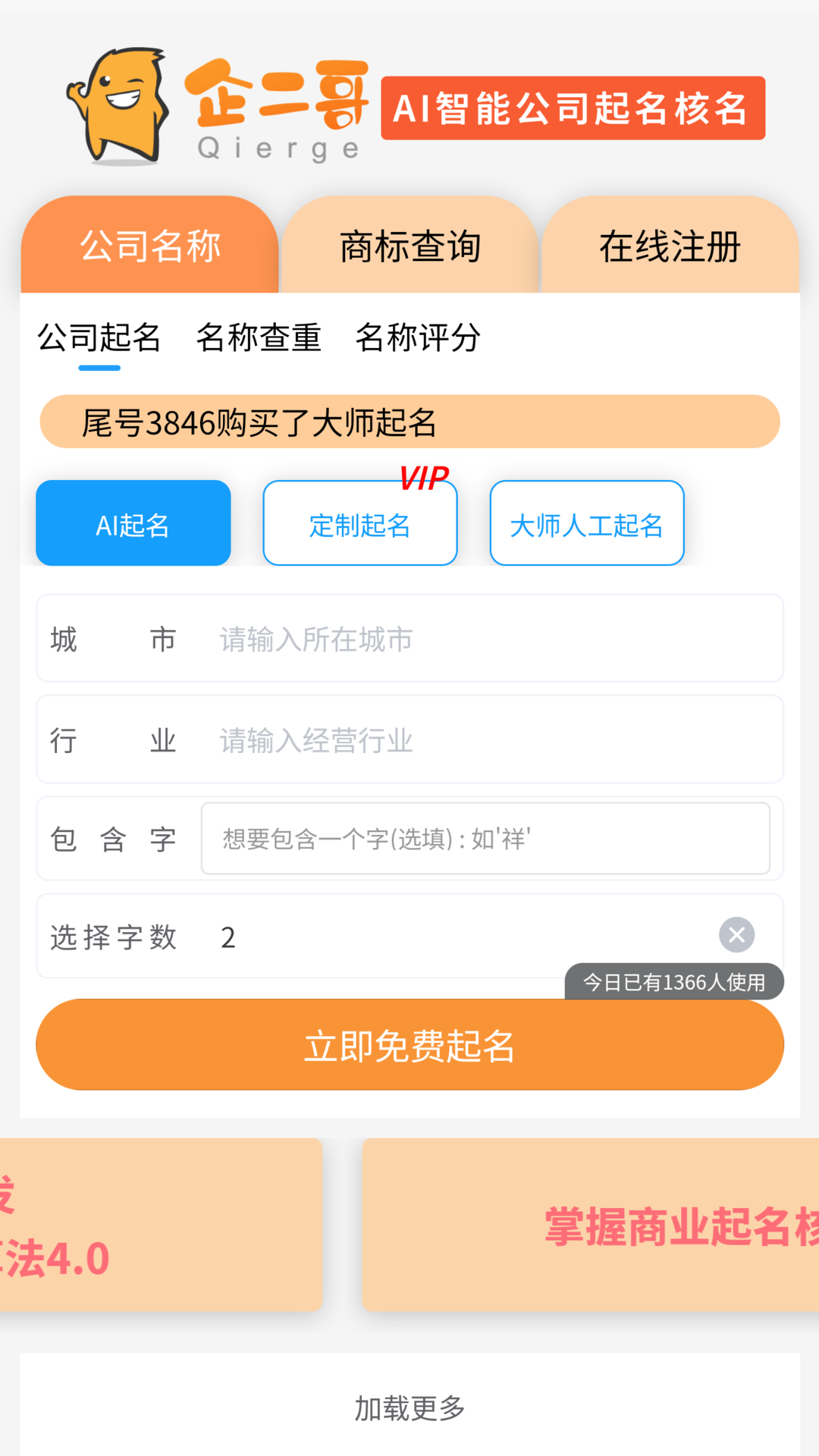The height and width of the screenshot is (1456, 819).
Task: Stay on the 公司名称 tab
Action: pyautogui.click(x=149, y=246)
